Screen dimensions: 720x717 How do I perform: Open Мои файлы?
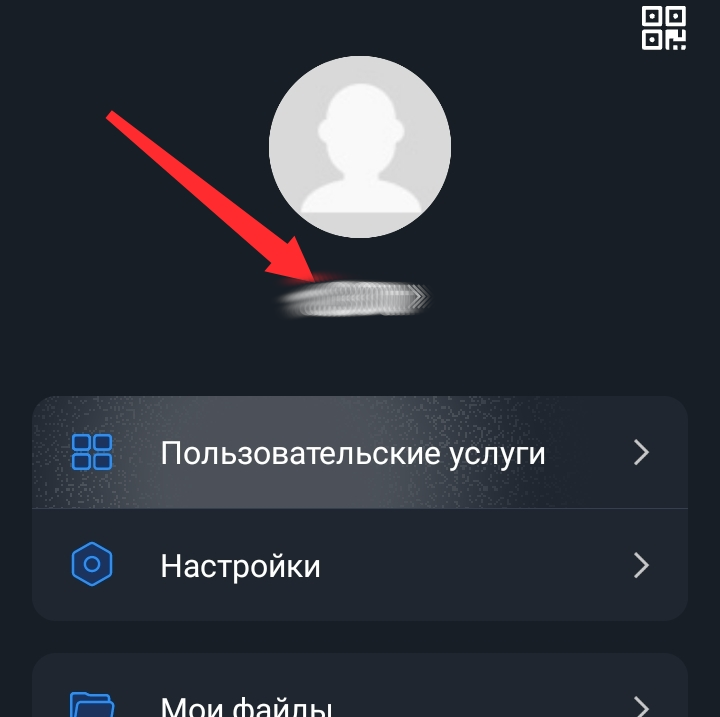[x=360, y=700]
